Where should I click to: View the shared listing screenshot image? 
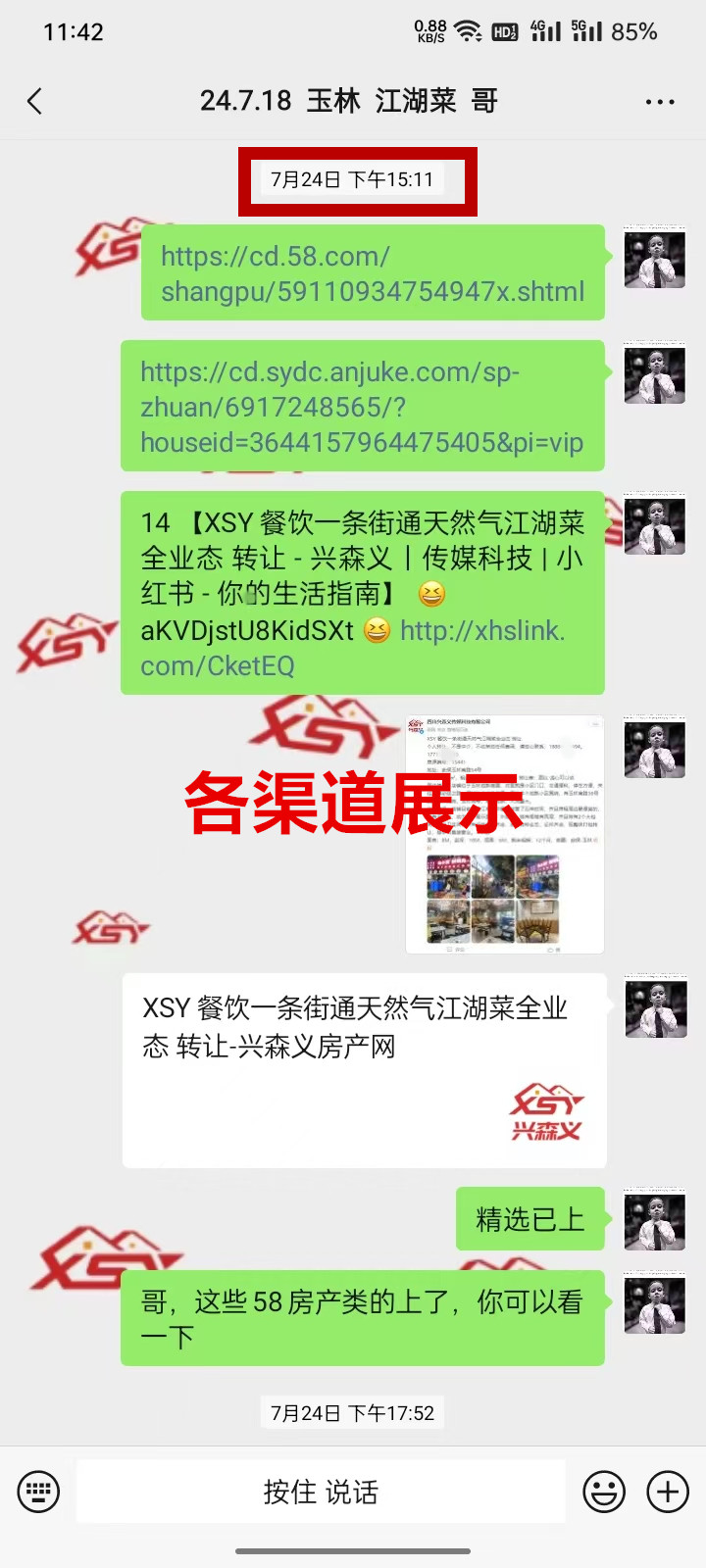tap(505, 834)
